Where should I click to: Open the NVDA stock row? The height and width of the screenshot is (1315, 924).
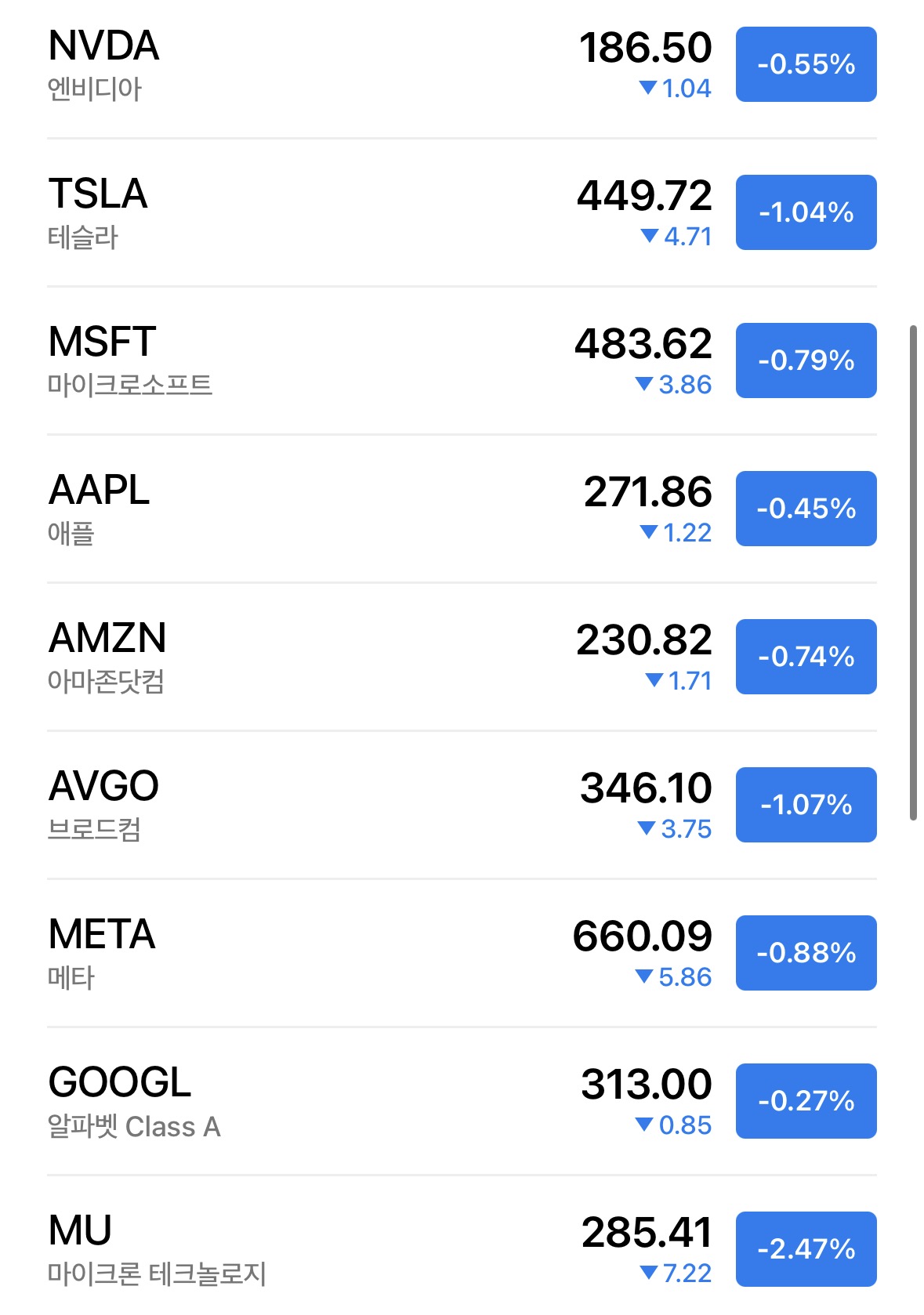point(313,66)
